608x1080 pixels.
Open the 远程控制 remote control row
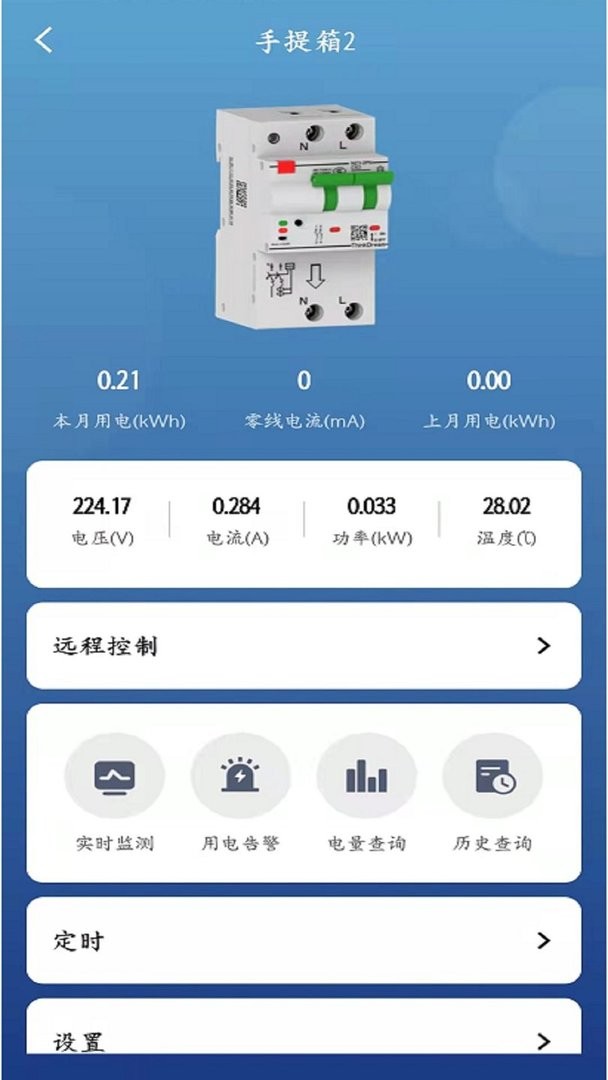(303, 646)
